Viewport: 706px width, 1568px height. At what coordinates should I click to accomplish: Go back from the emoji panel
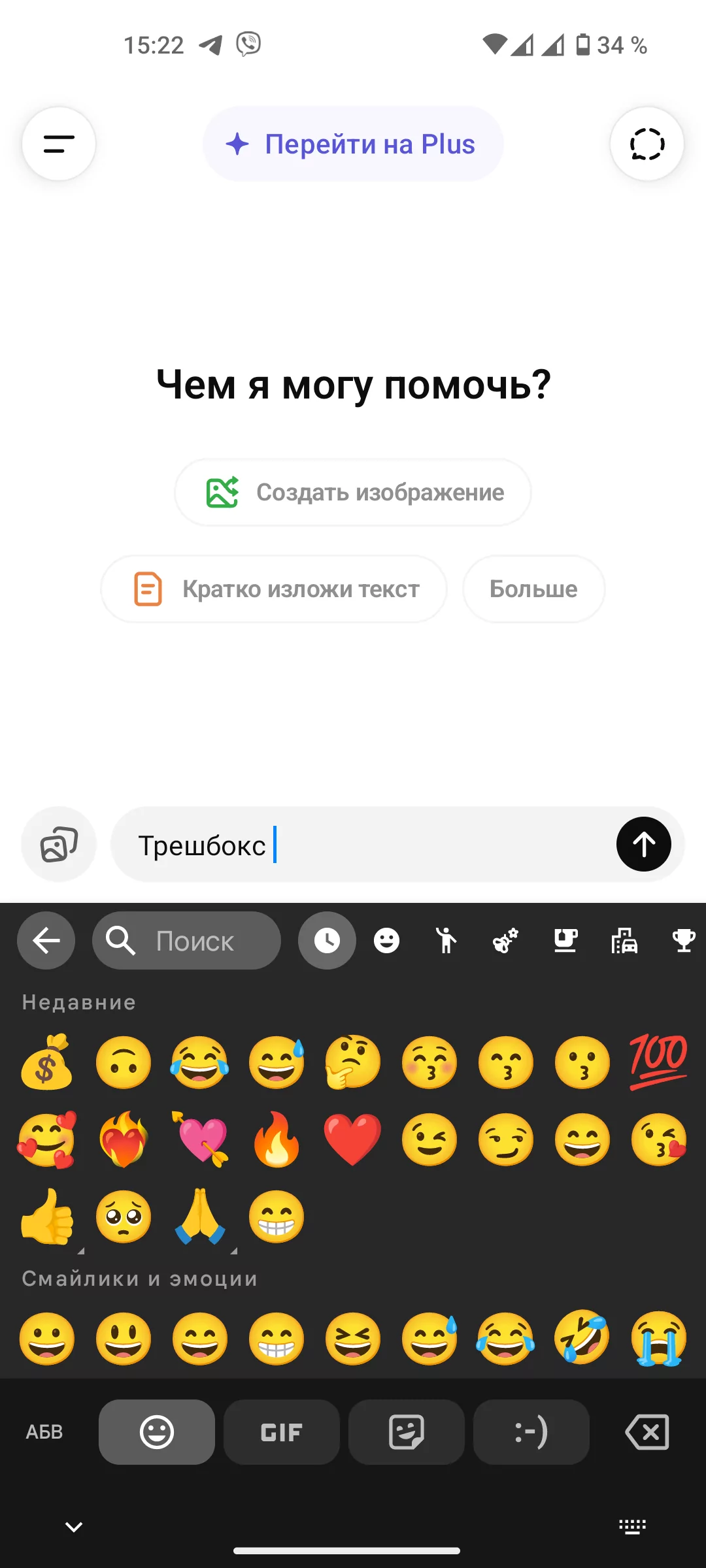pos(46,941)
